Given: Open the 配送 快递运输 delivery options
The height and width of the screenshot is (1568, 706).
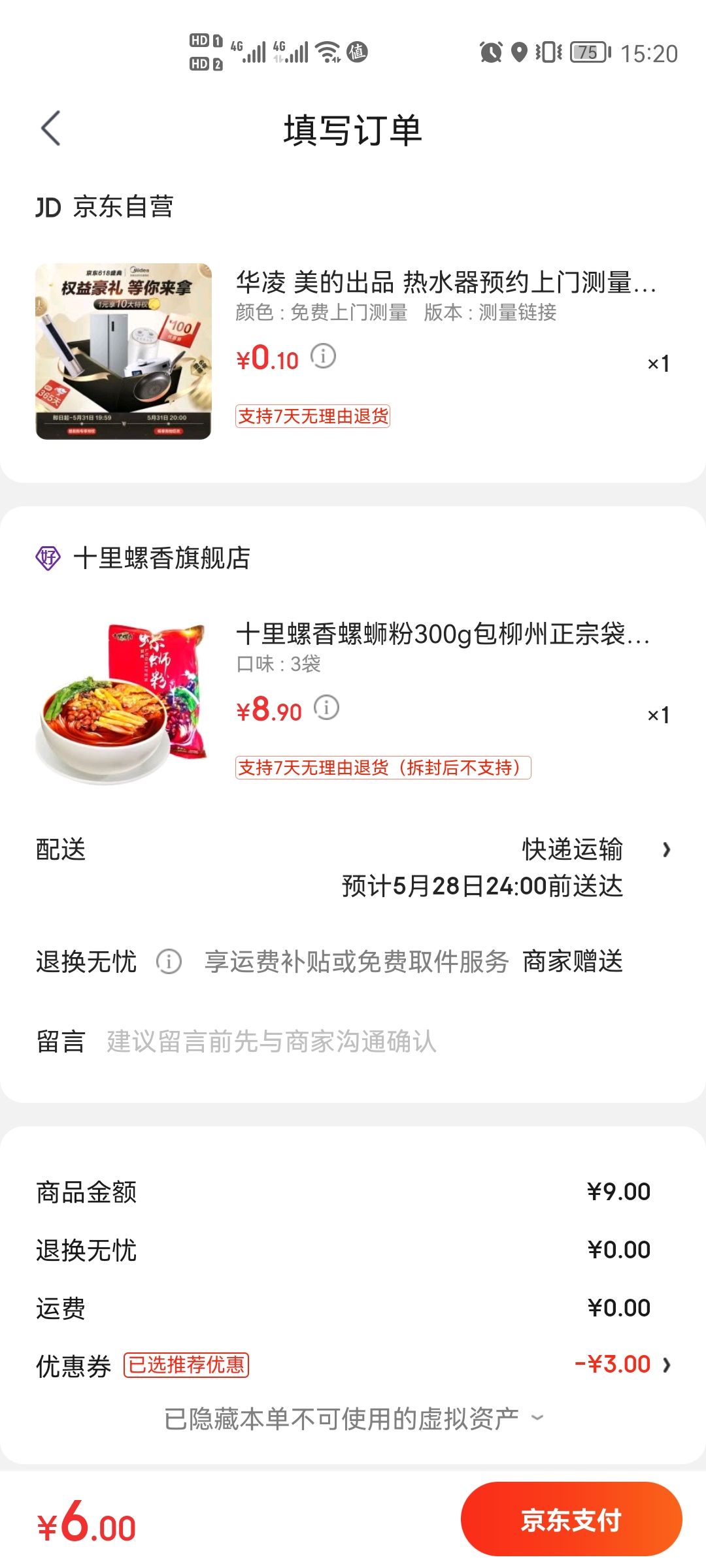Looking at the screenshot, I should click(353, 868).
